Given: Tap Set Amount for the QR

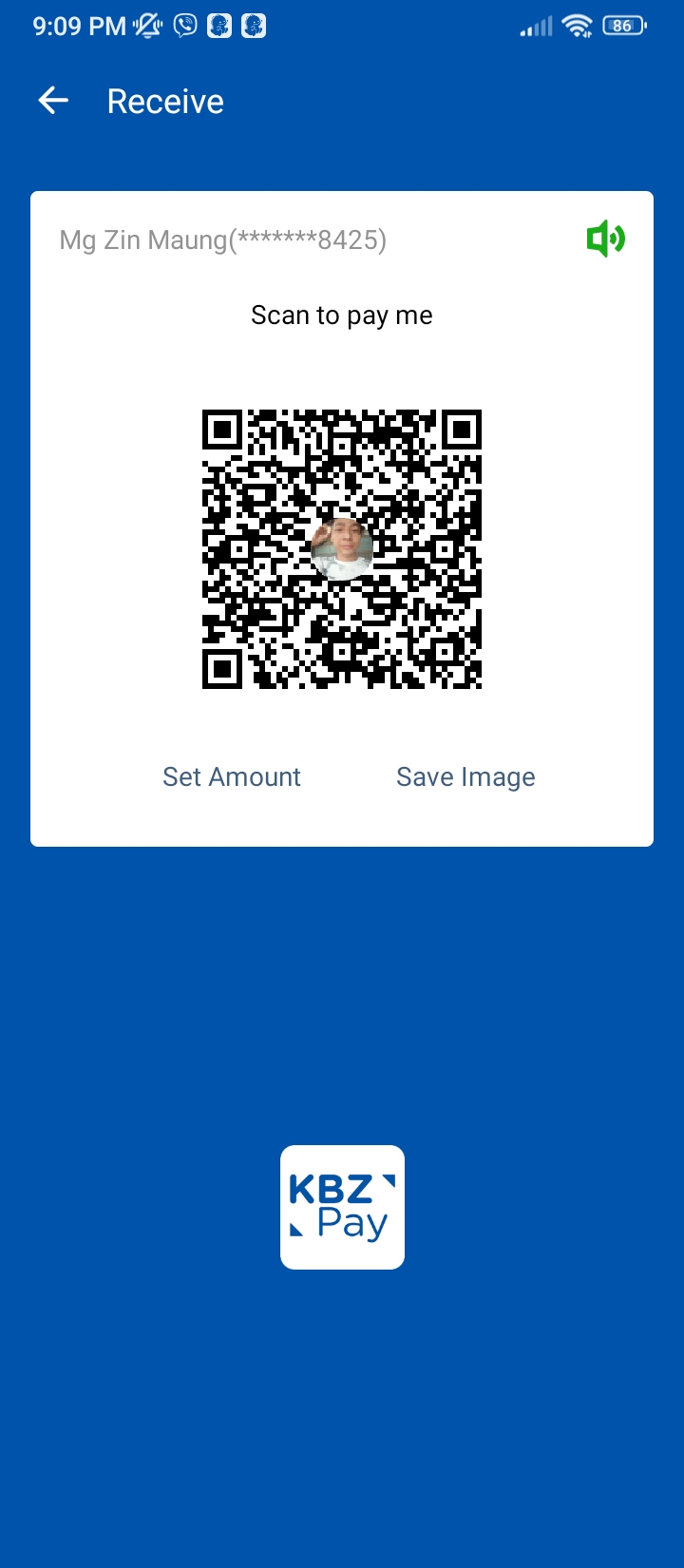Looking at the screenshot, I should tap(232, 777).
